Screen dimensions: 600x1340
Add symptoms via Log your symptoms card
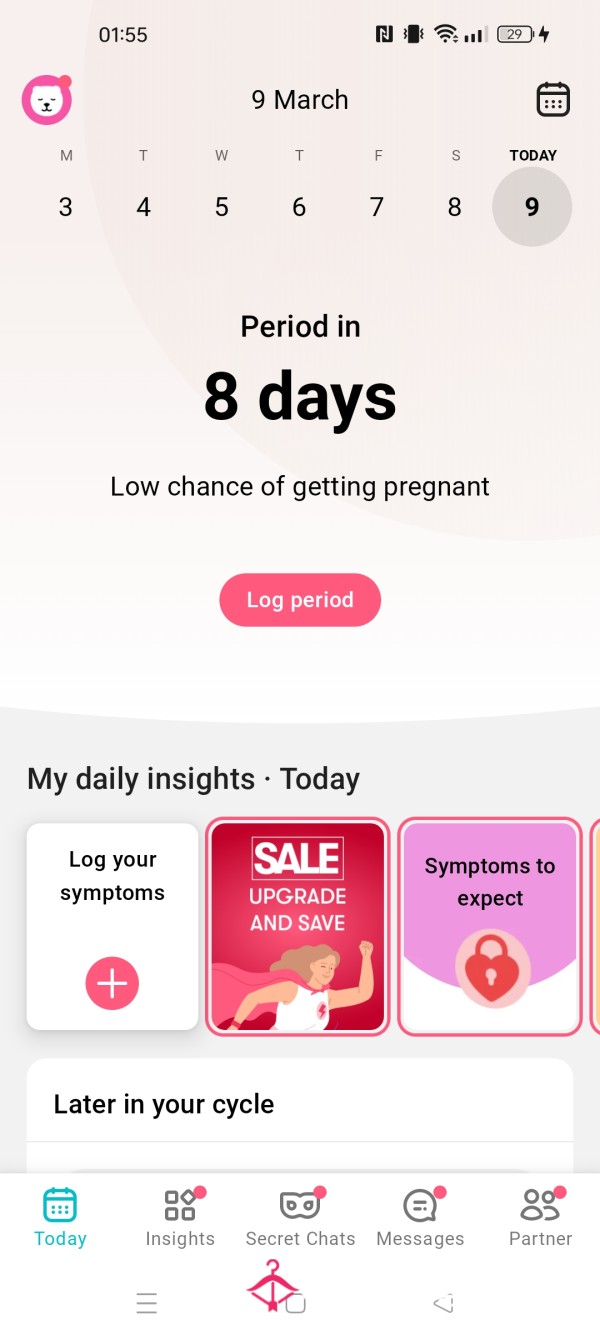[x=112, y=927]
